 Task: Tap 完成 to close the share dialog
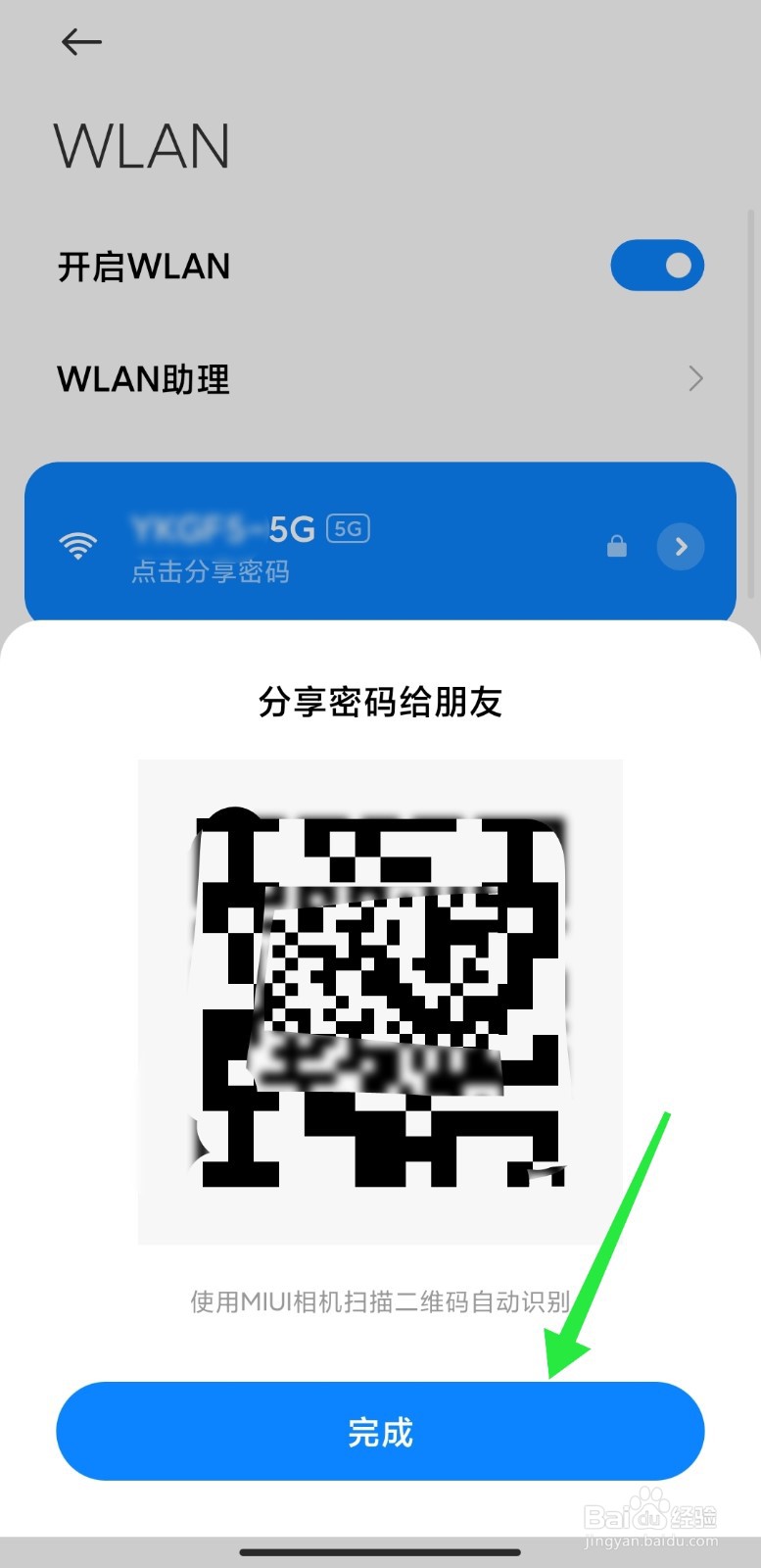(x=380, y=1431)
